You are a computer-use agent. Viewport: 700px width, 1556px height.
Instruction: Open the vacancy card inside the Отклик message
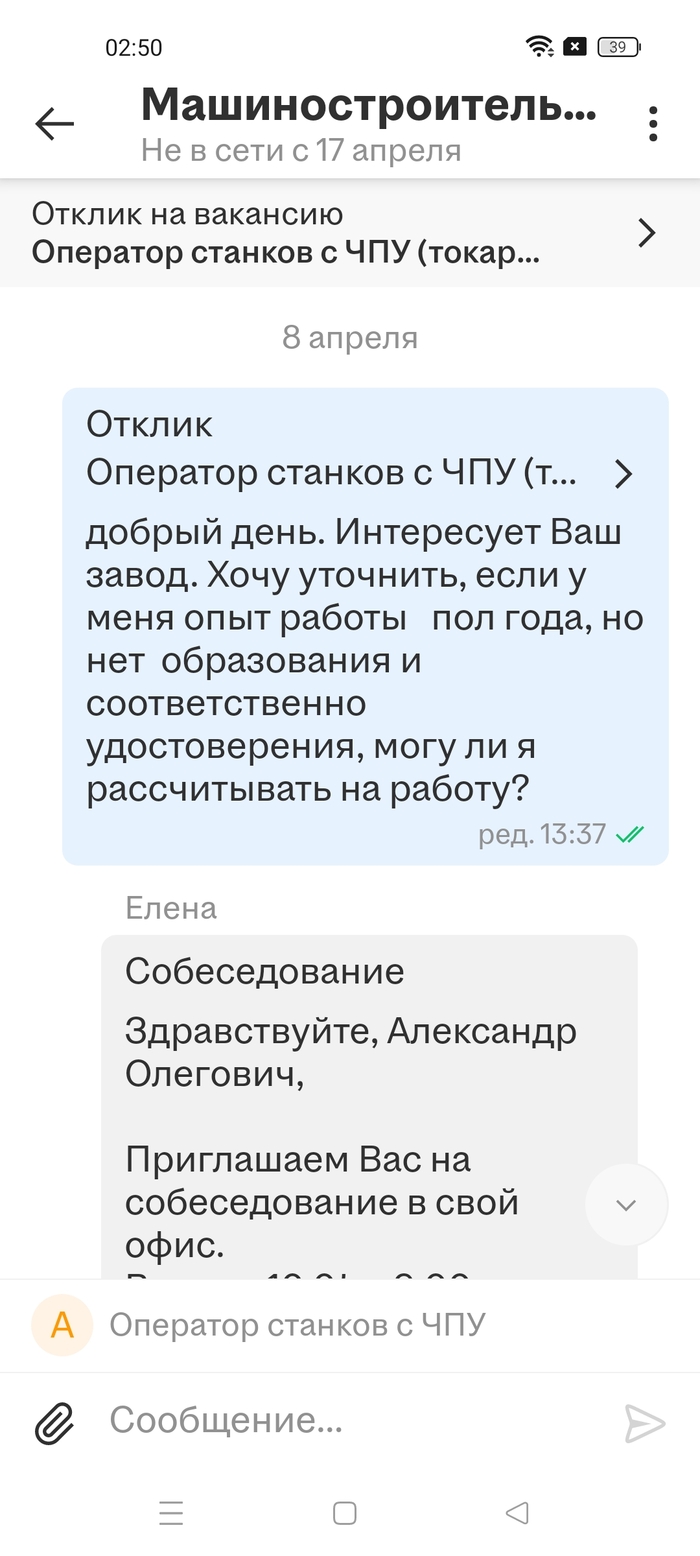pyautogui.click(x=360, y=473)
